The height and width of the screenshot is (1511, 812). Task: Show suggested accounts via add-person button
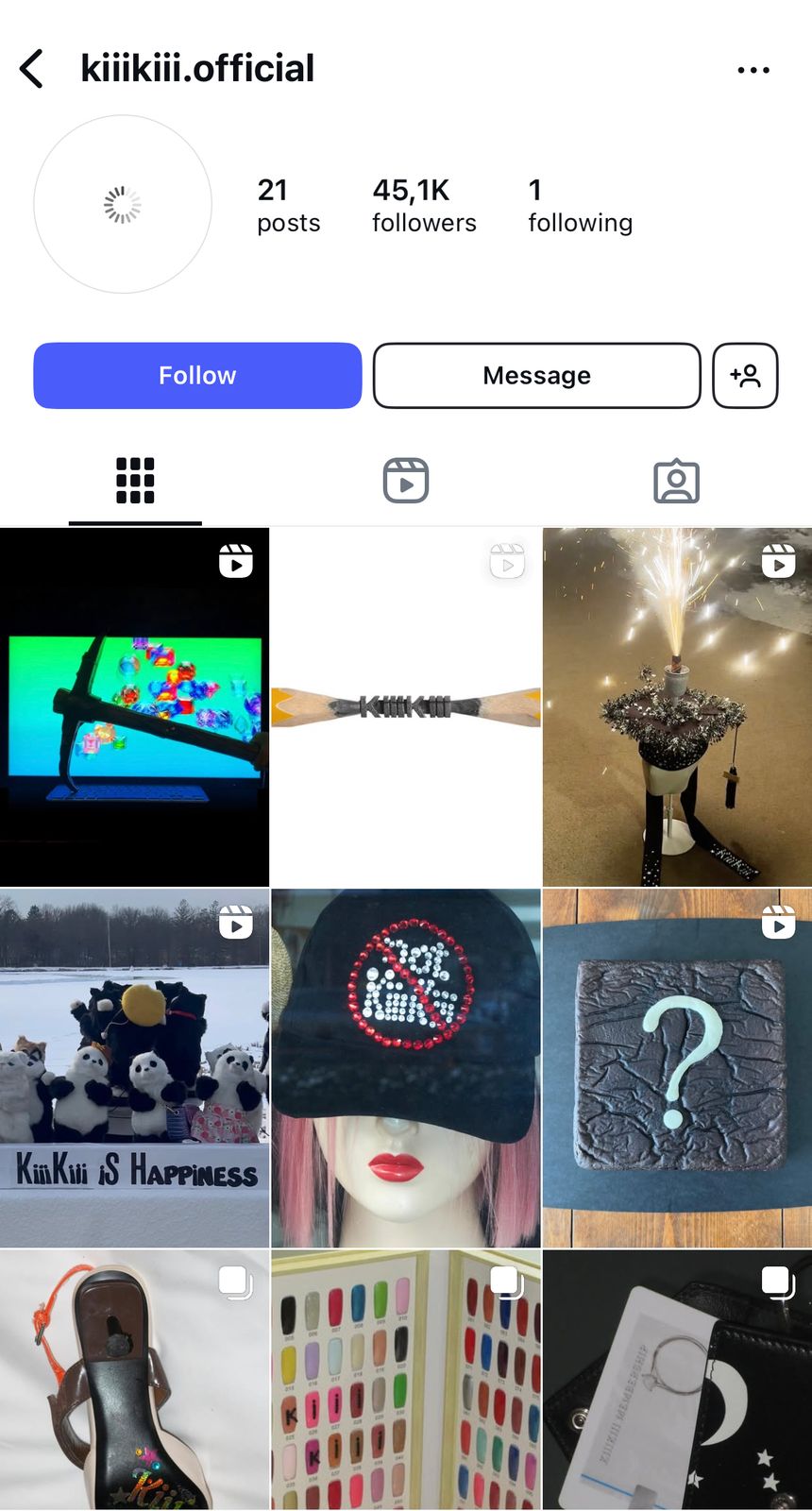click(745, 376)
